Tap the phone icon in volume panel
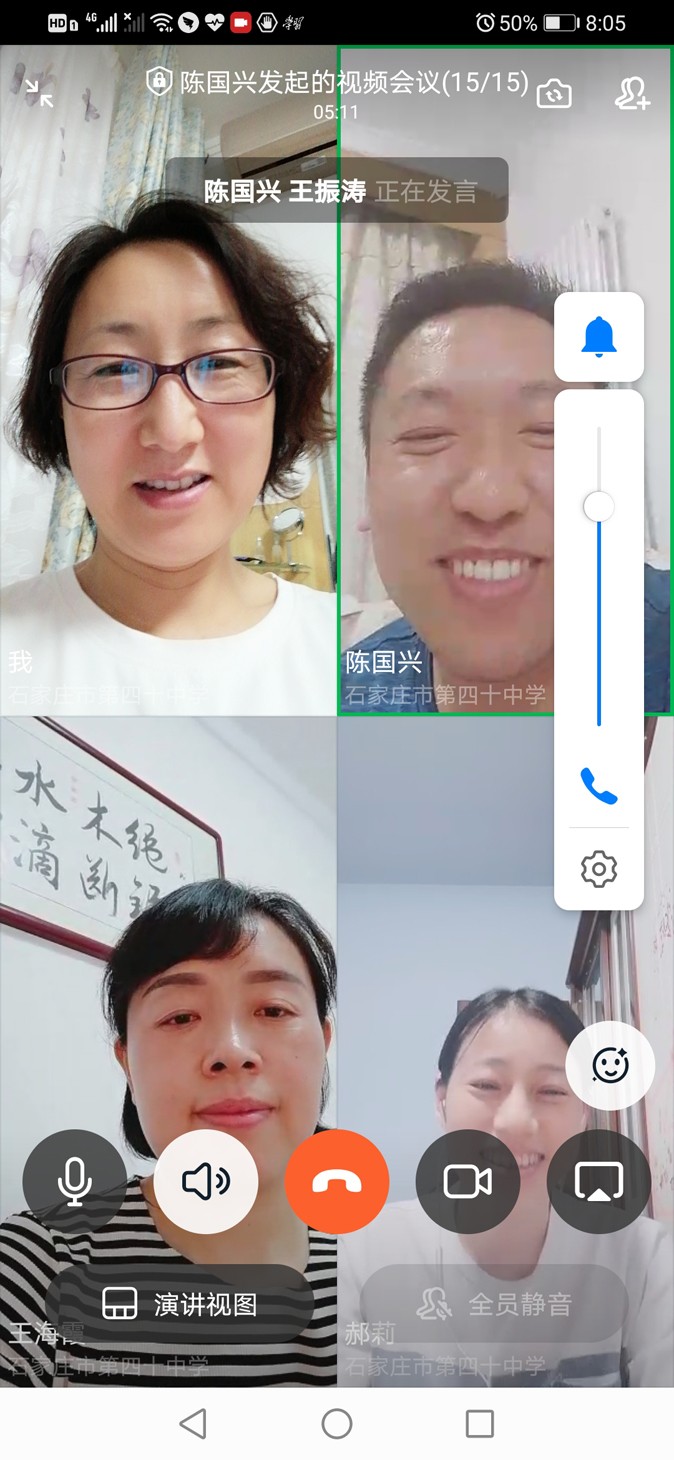674x1460 pixels. pos(598,786)
